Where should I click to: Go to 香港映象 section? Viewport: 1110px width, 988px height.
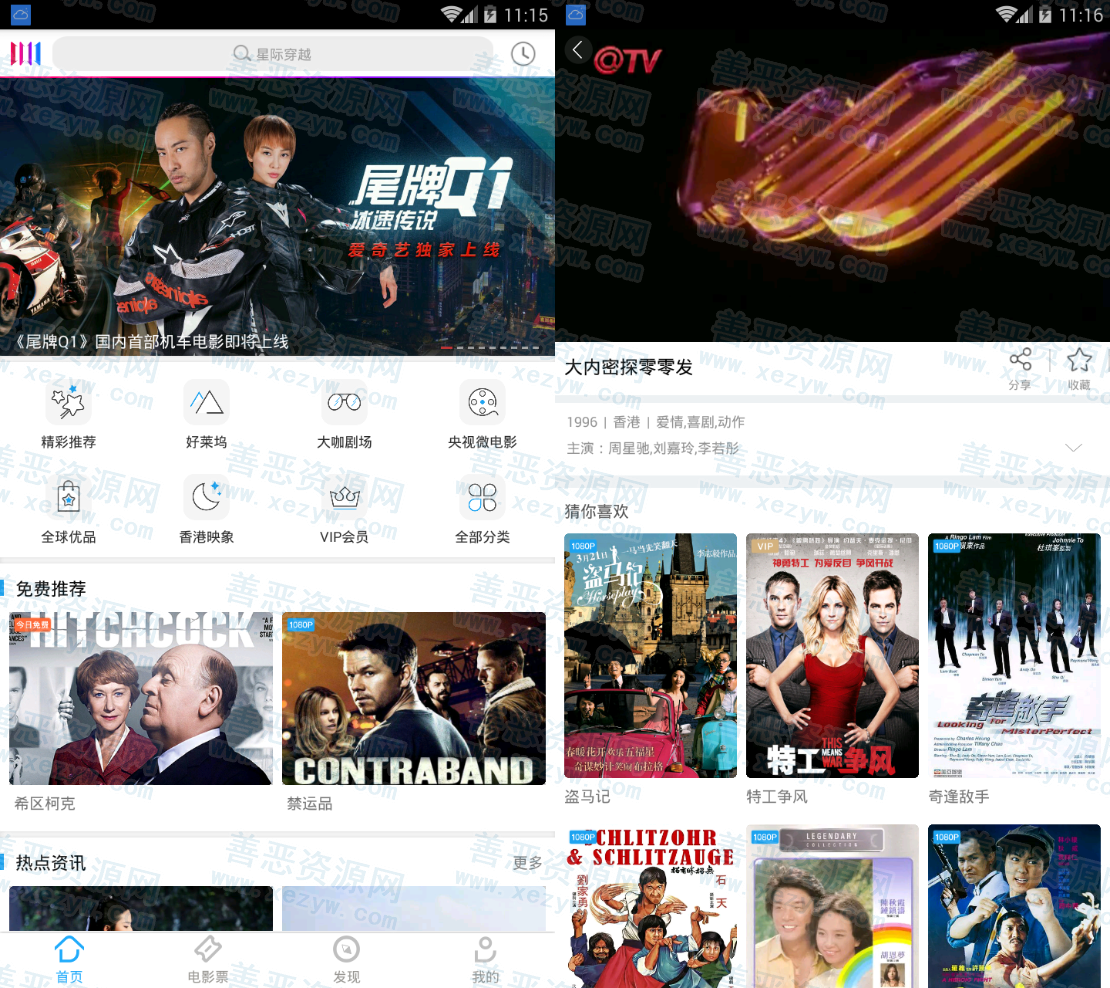pos(206,510)
